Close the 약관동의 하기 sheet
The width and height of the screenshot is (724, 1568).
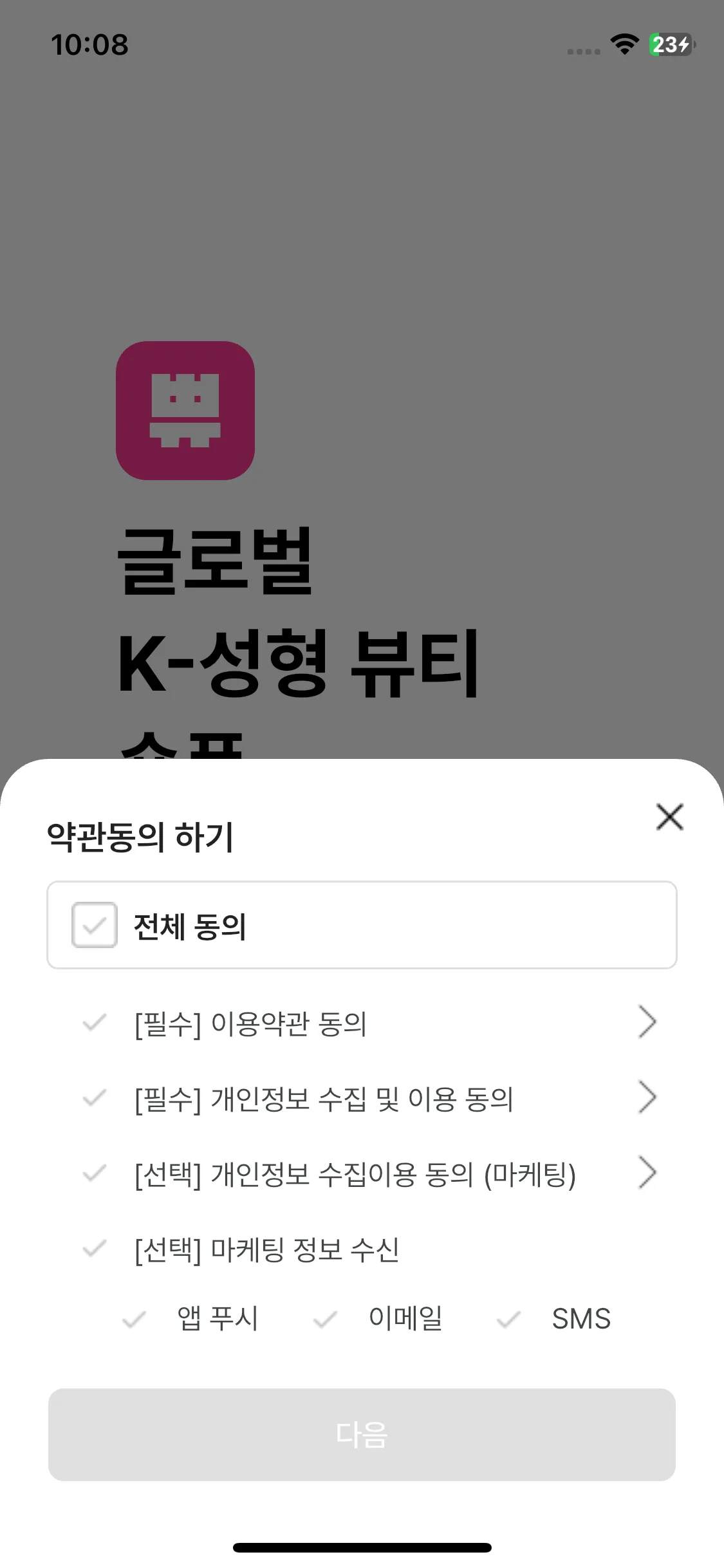tap(669, 817)
